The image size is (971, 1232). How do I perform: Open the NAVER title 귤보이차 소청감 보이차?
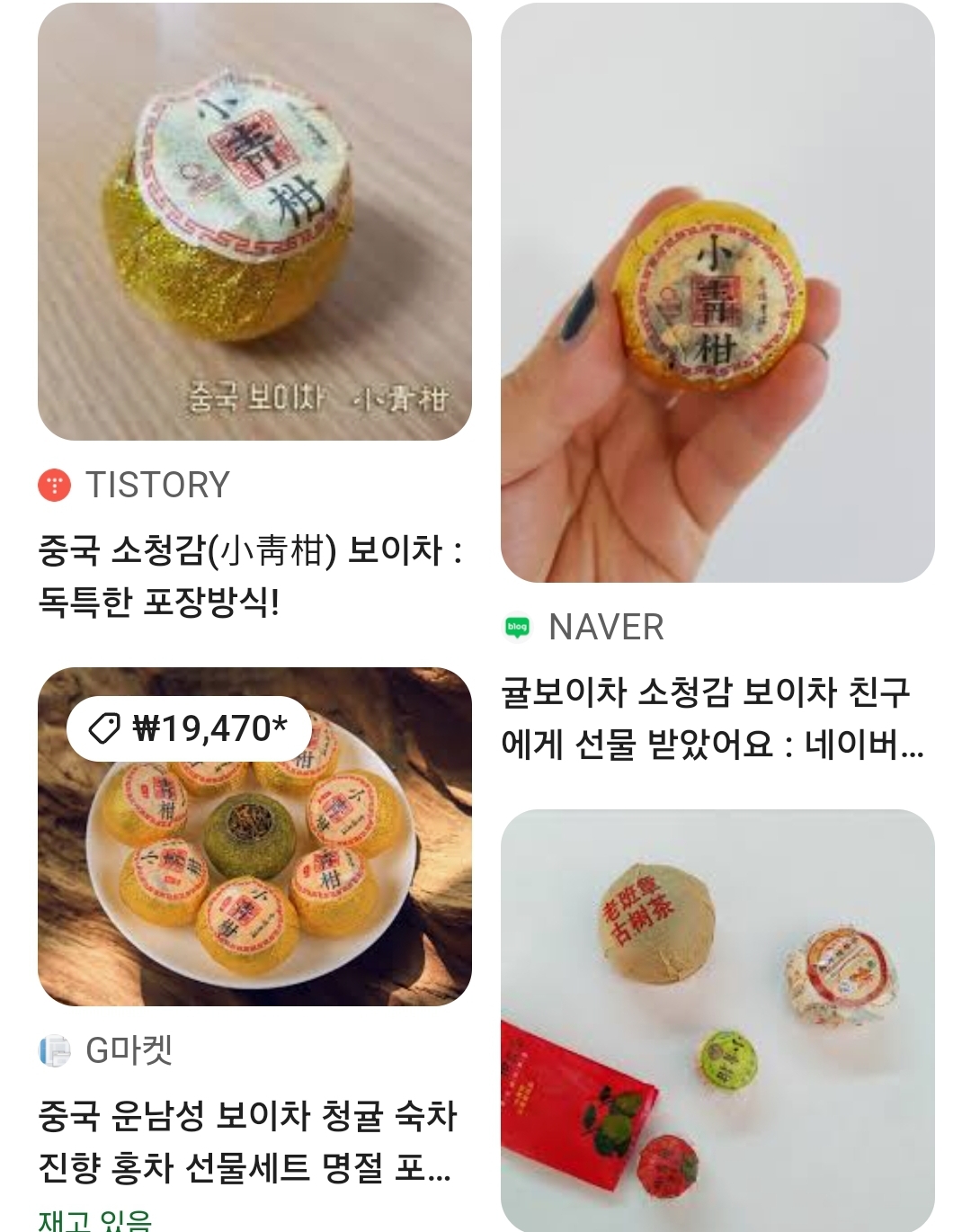coord(712,718)
